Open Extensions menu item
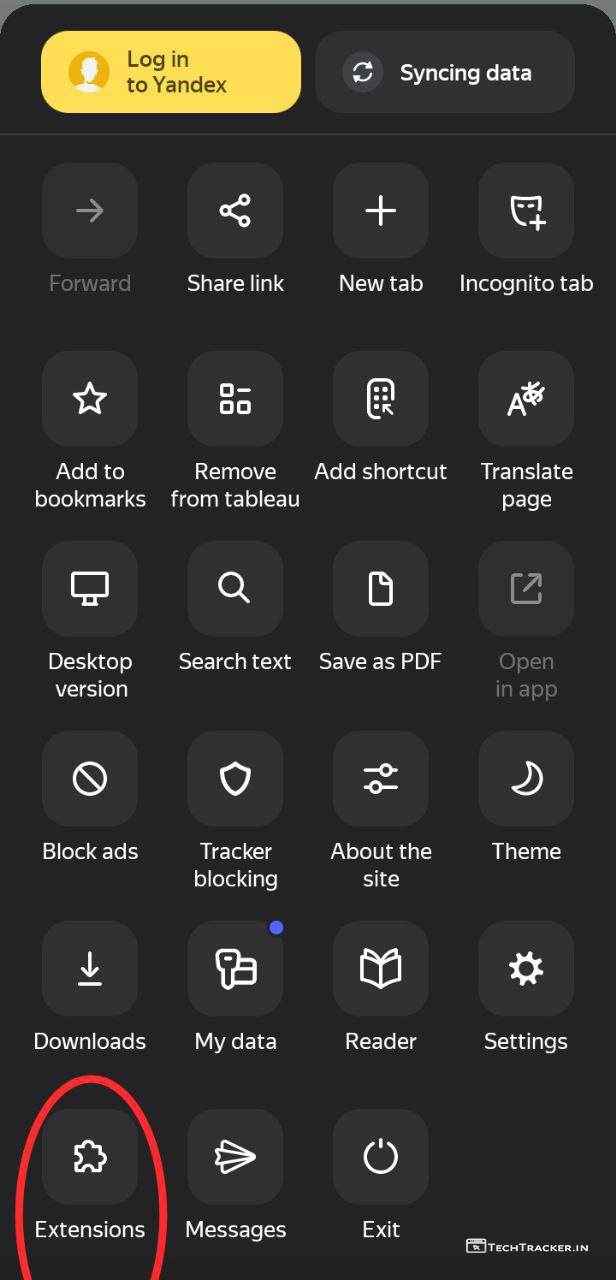The width and height of the screenshot is (616, 1280). click(x=90, y=1157)
